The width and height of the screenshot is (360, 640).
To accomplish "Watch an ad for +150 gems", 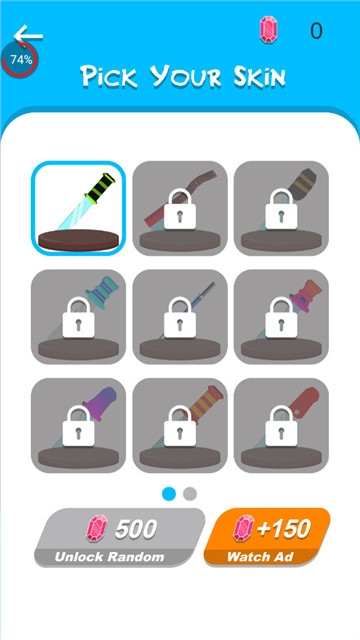I will tap(267, 537).
